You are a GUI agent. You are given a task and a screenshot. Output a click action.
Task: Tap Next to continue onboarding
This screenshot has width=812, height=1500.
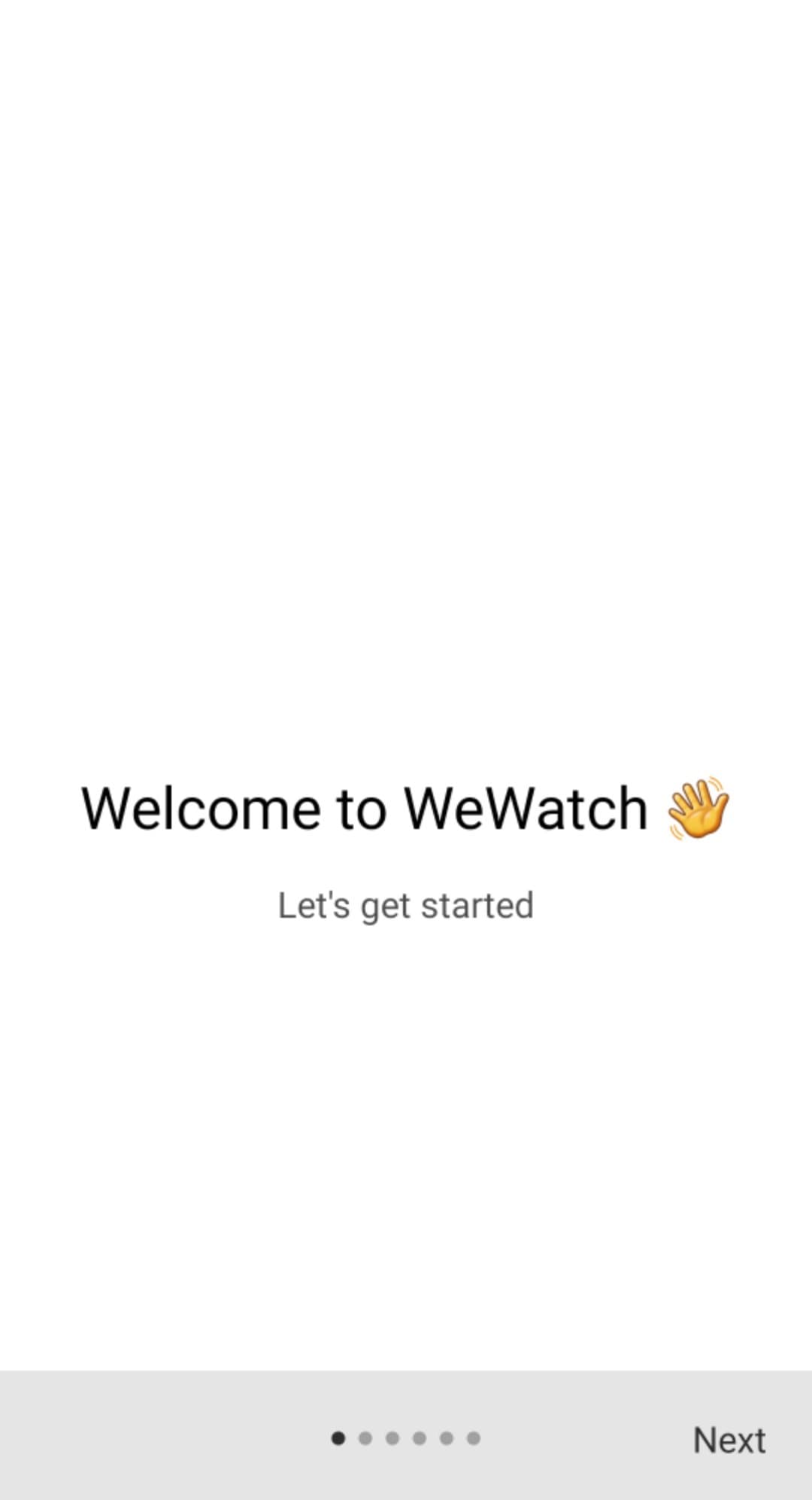coord(729,1440)
